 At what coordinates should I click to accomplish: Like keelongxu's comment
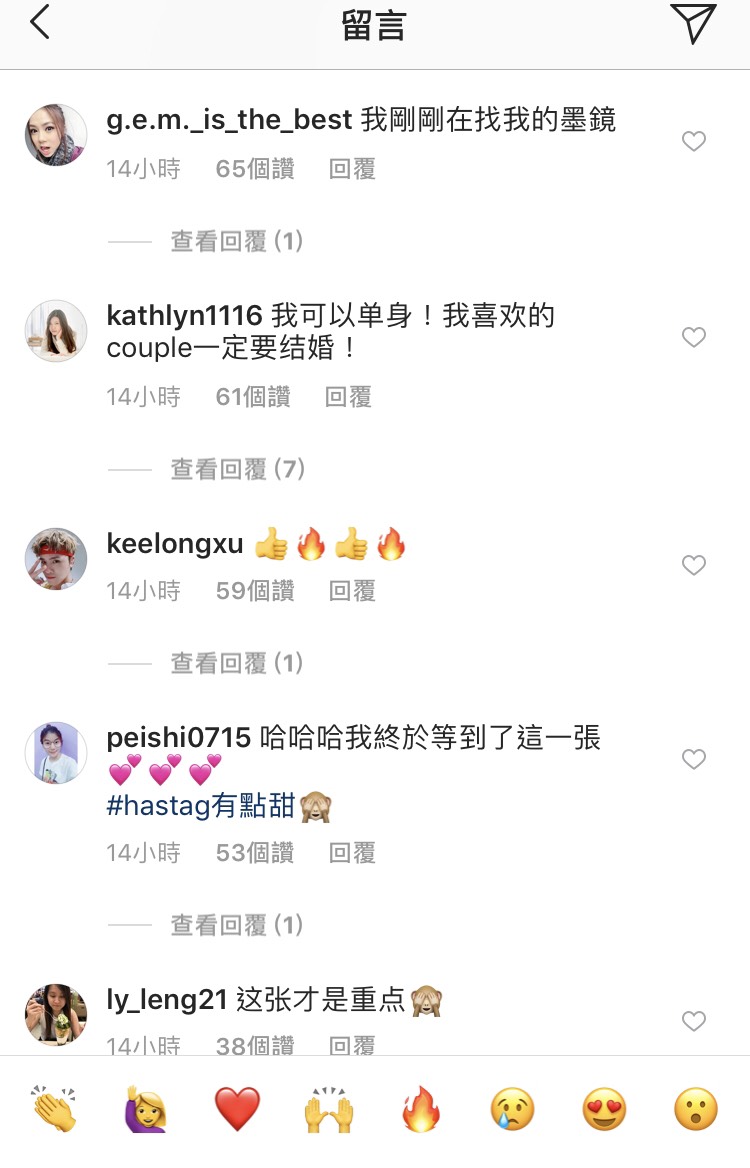click(693, 566)
